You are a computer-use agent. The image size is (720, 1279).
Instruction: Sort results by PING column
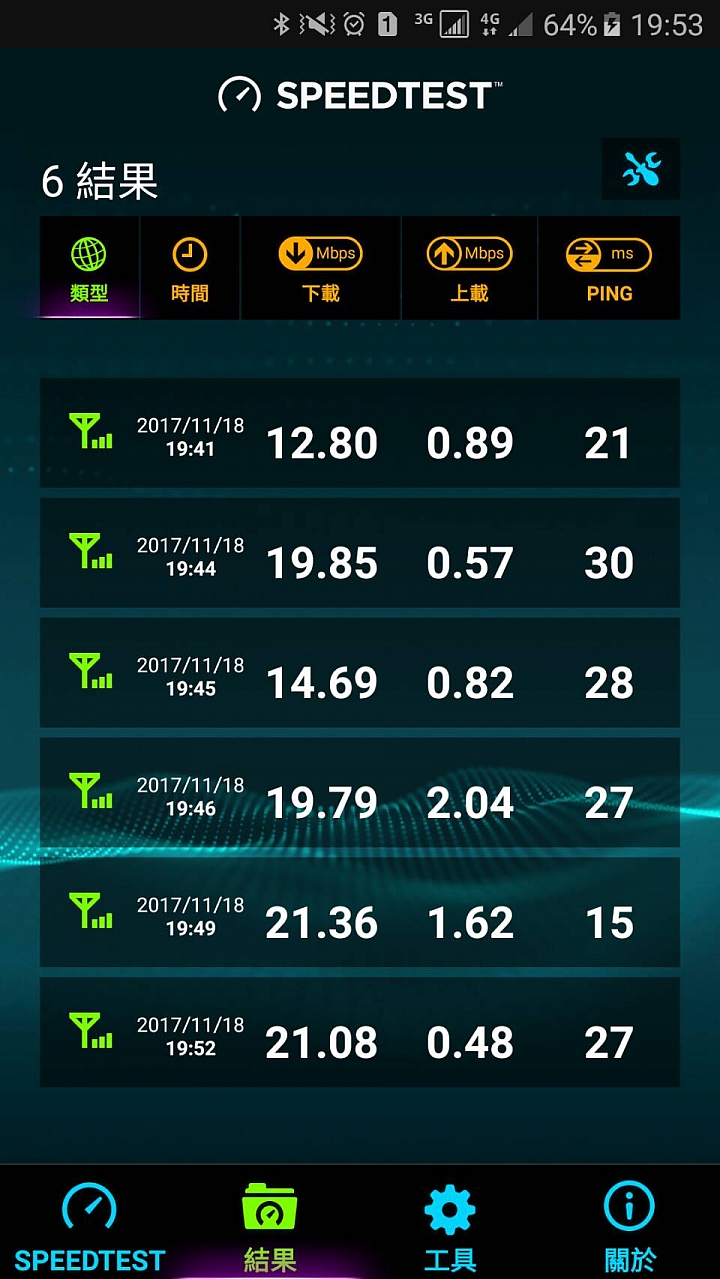[609, 269]
